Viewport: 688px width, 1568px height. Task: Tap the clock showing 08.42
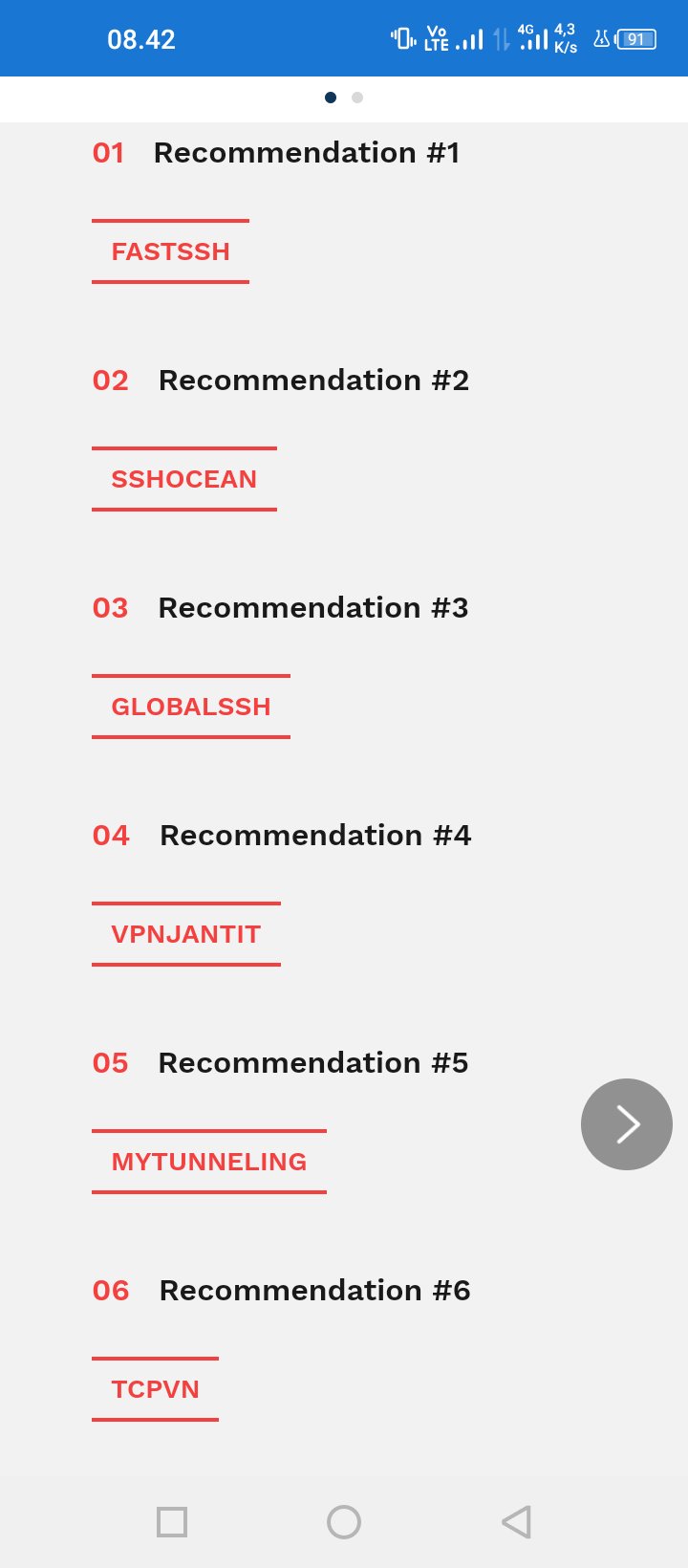(142, 39)
